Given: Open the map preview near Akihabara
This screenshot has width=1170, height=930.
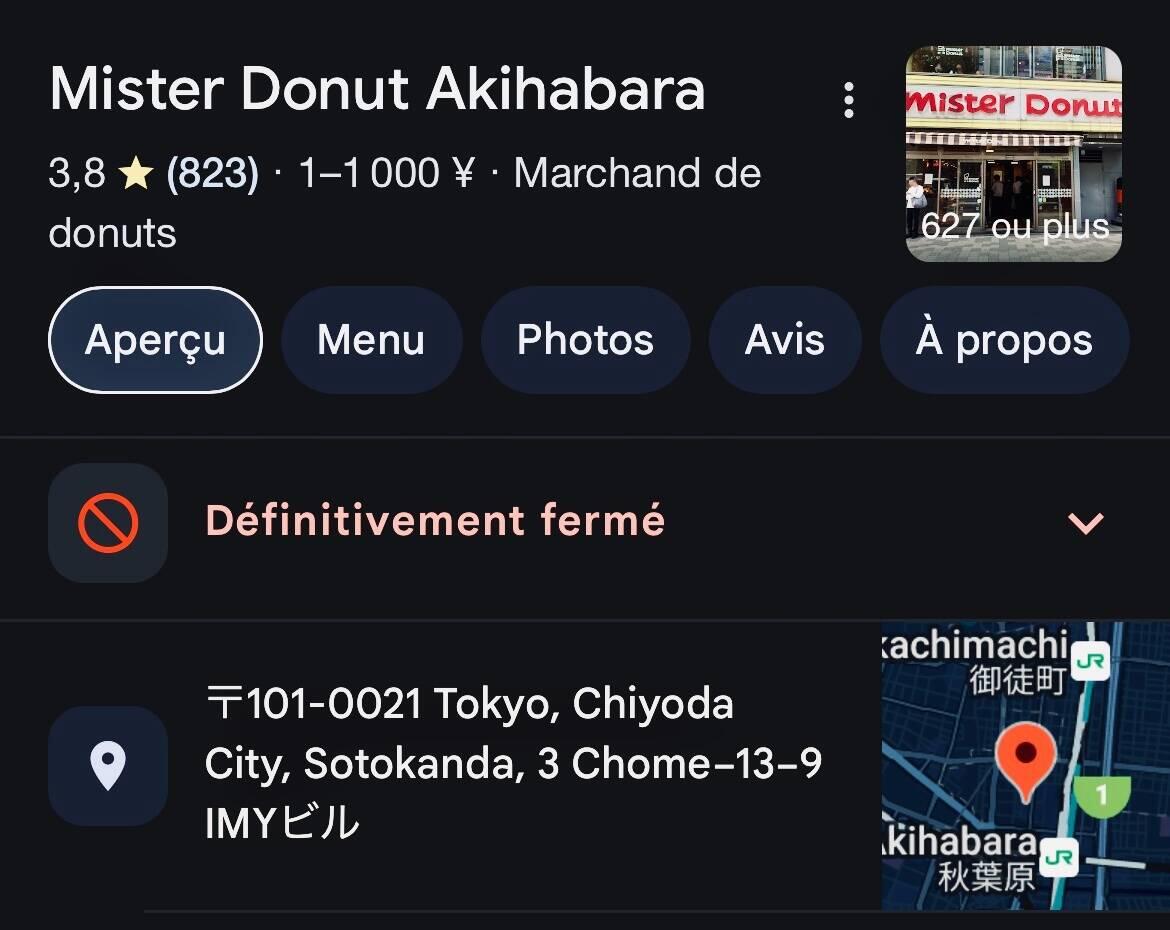Looking at the screenshot, I should (x=1025, y=766).
